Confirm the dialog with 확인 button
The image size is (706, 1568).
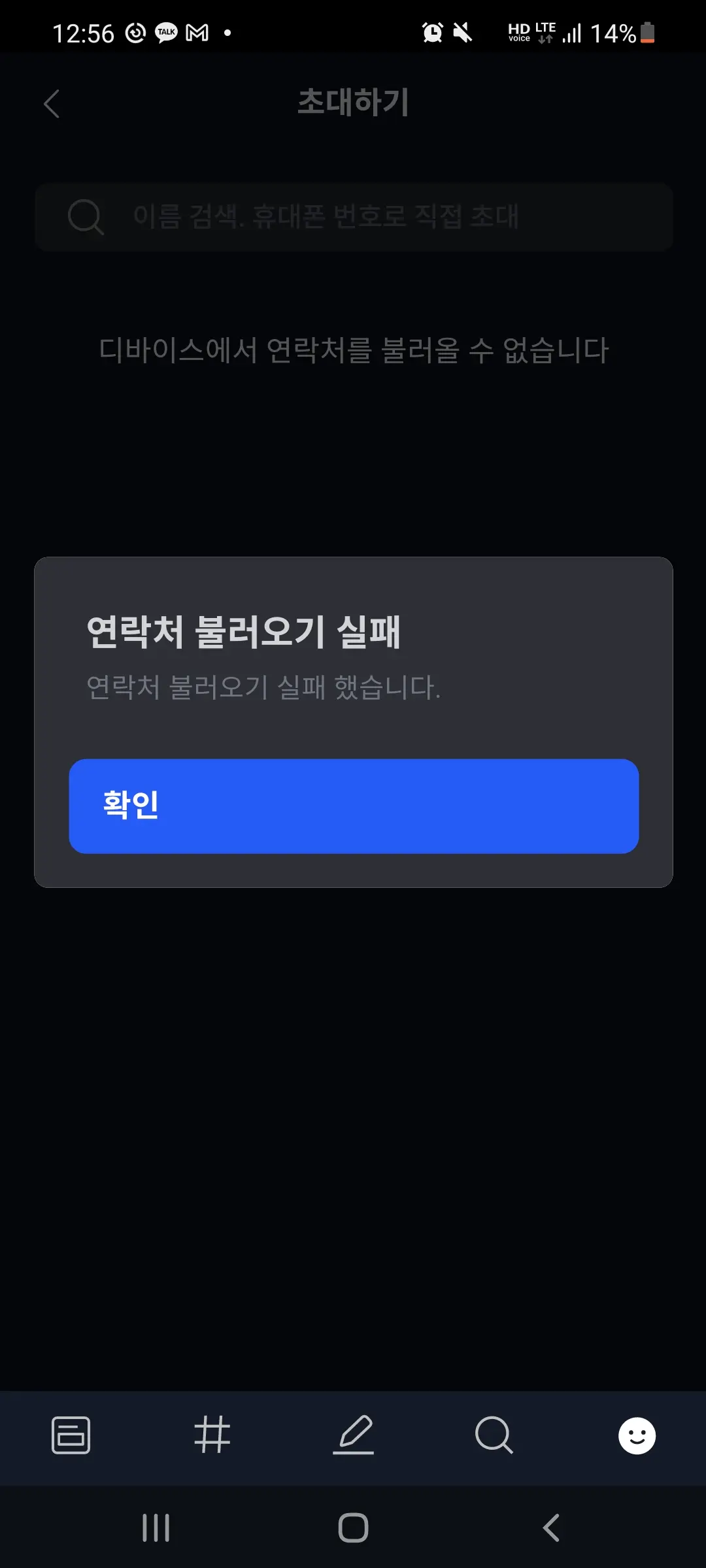click(353, 806)
